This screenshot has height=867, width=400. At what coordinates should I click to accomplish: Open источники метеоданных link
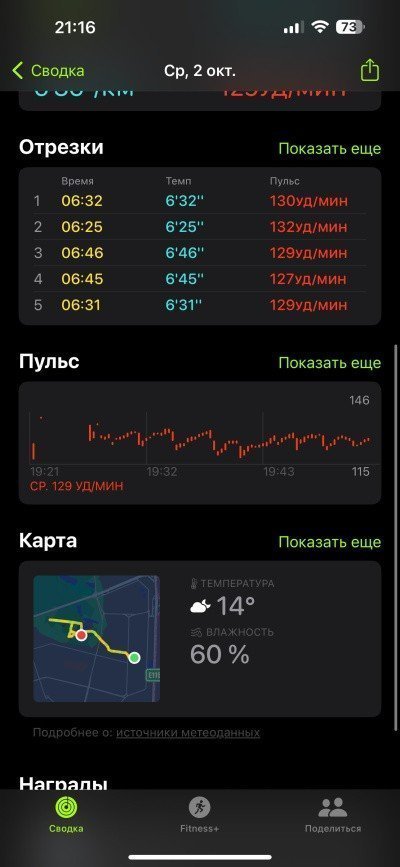pos(188,733)
